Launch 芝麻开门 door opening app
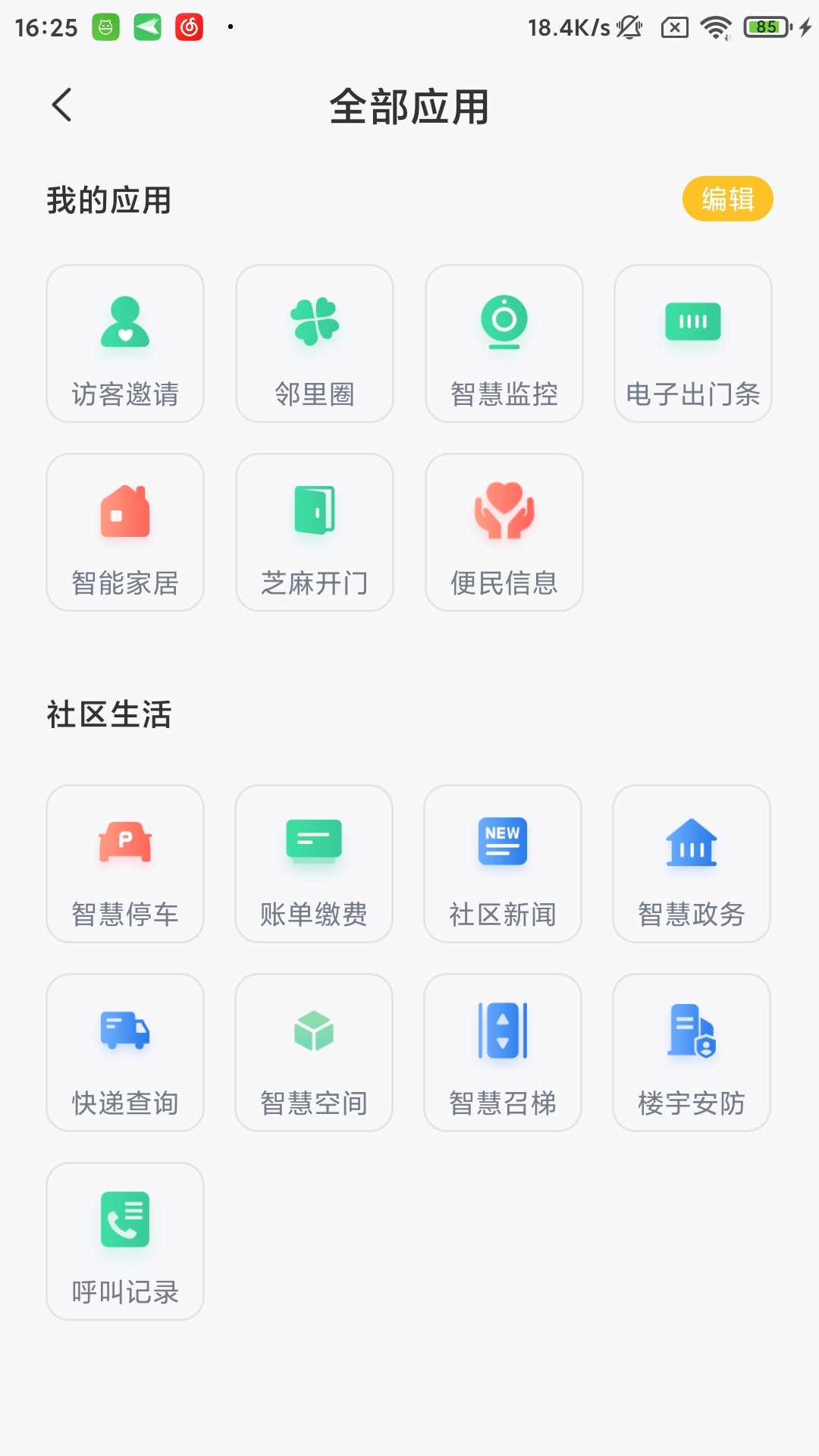Screen dimensions: 819x1456 (314, 531)
